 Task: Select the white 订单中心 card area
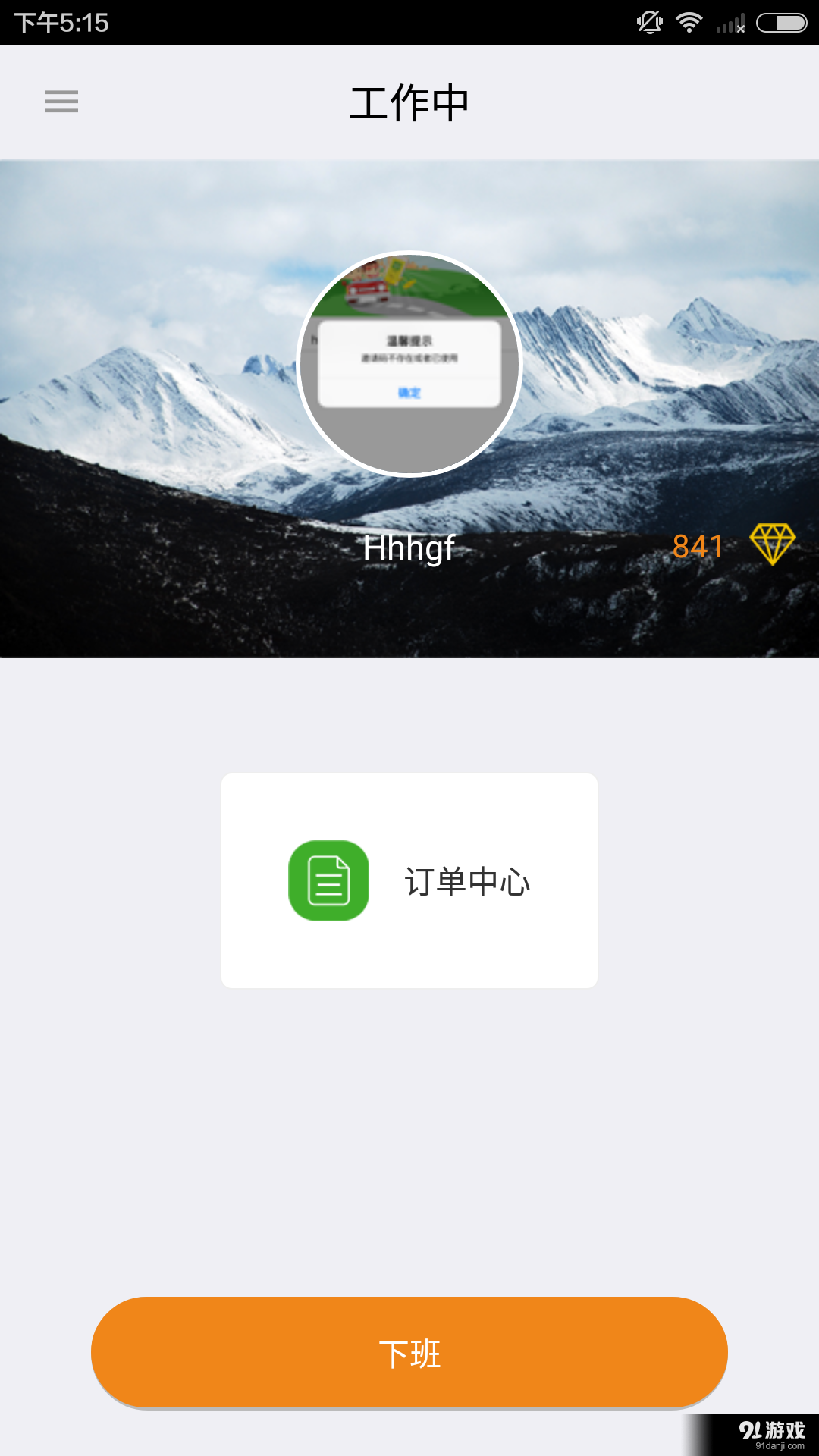(x=409, y=880)
